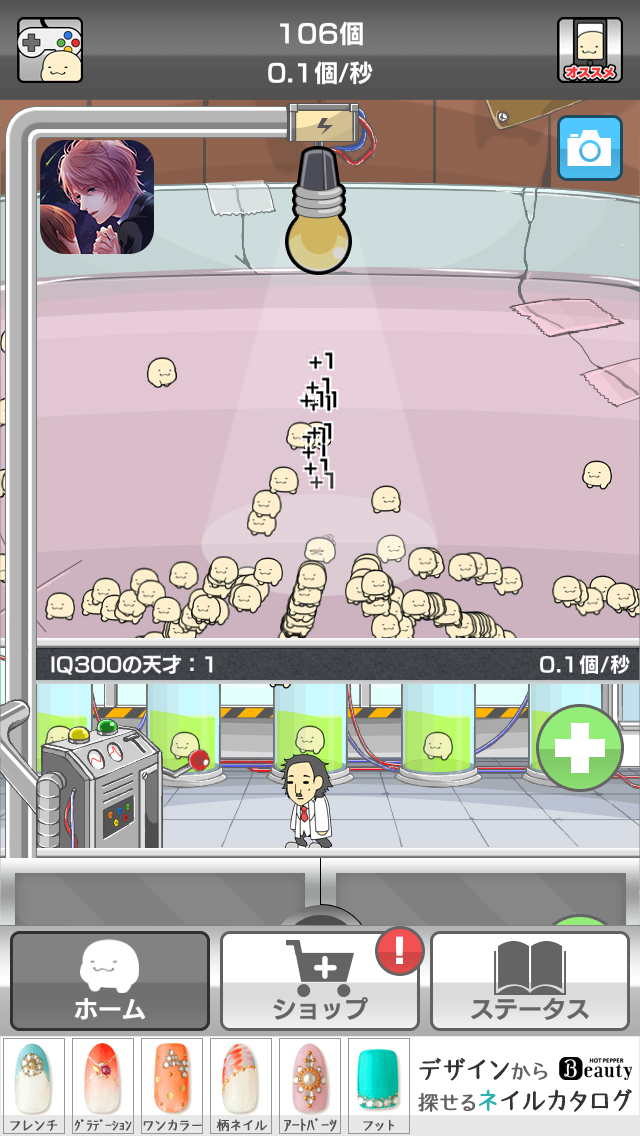Switch to the ホーム tab
The width and height of the screenshot is (640, 1136).
click(110, 981)
